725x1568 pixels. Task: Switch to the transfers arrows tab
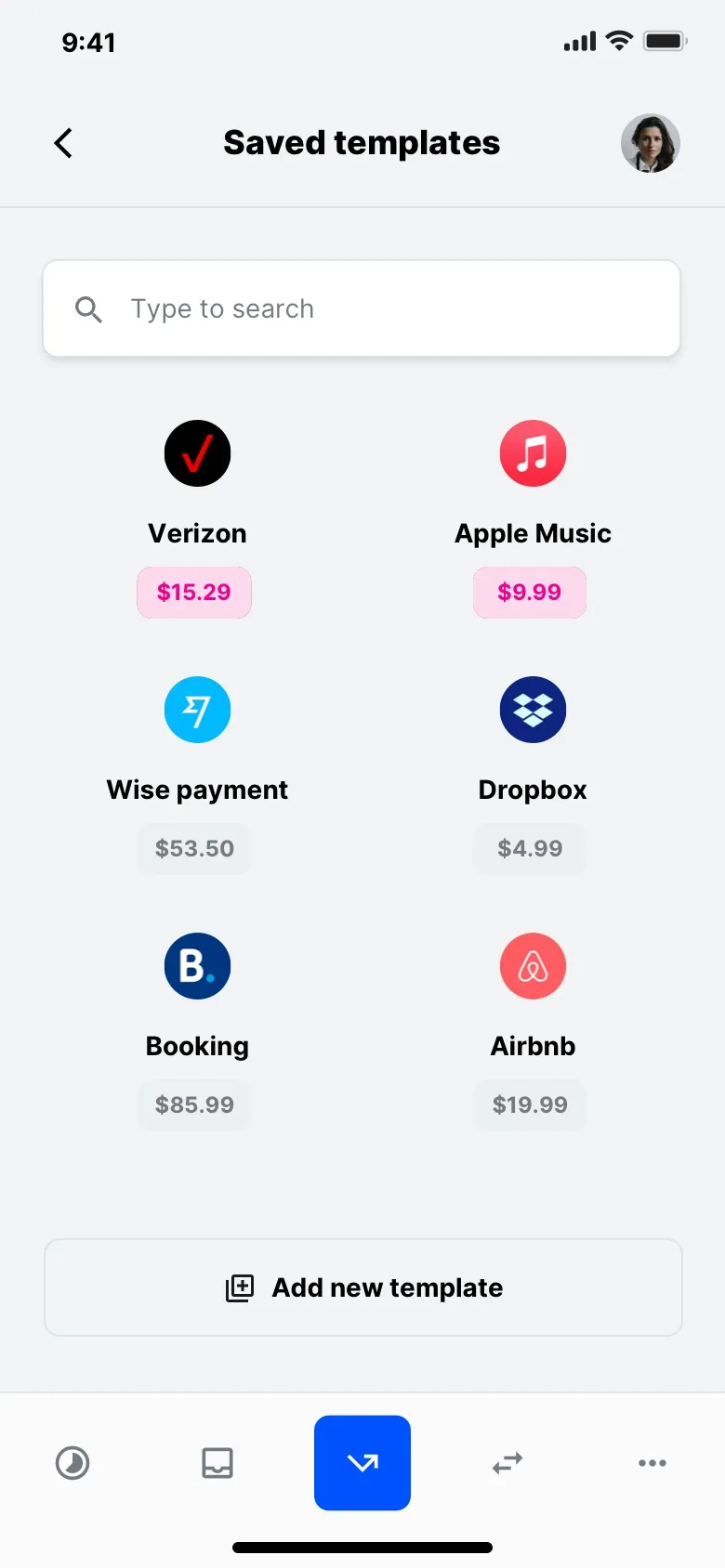507,1463
